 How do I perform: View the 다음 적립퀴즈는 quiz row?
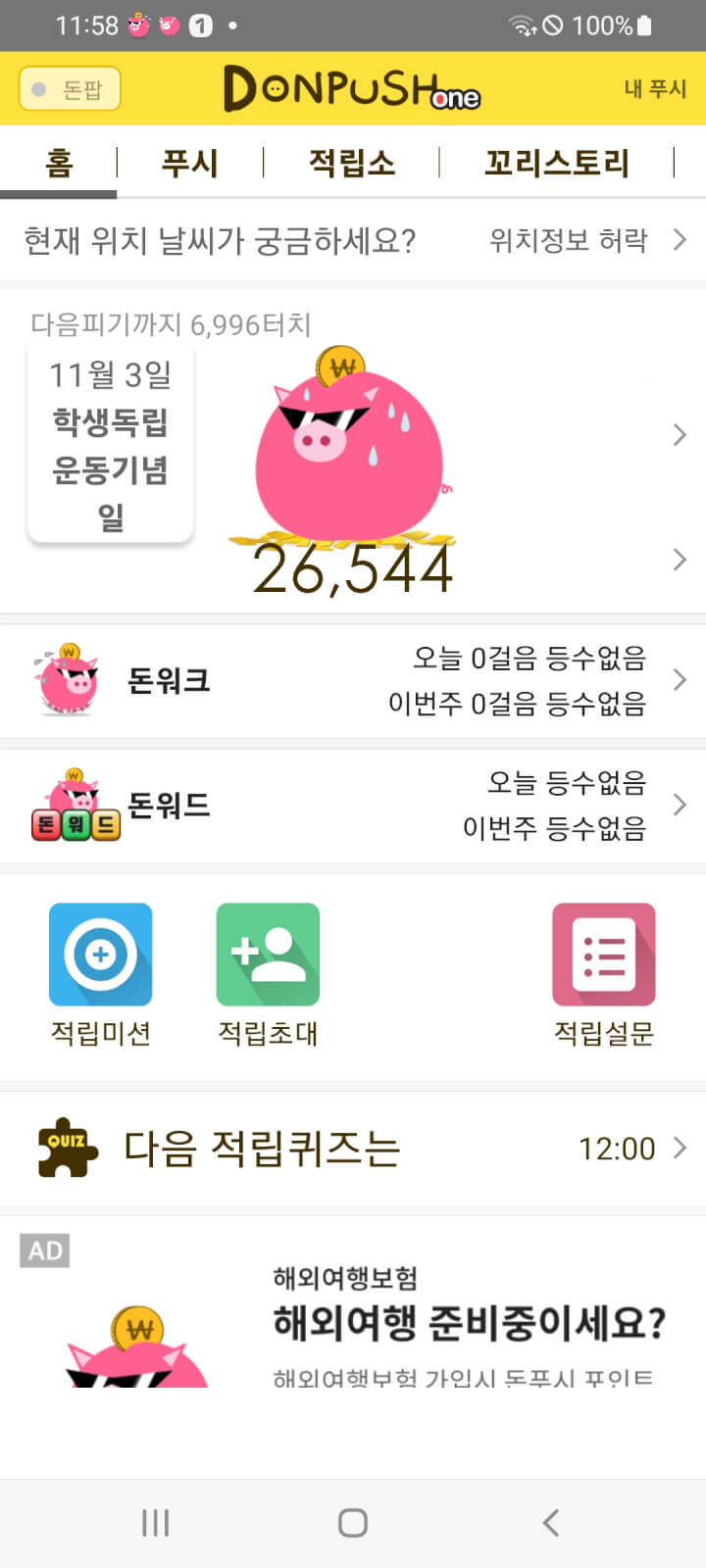point(353,1148)
